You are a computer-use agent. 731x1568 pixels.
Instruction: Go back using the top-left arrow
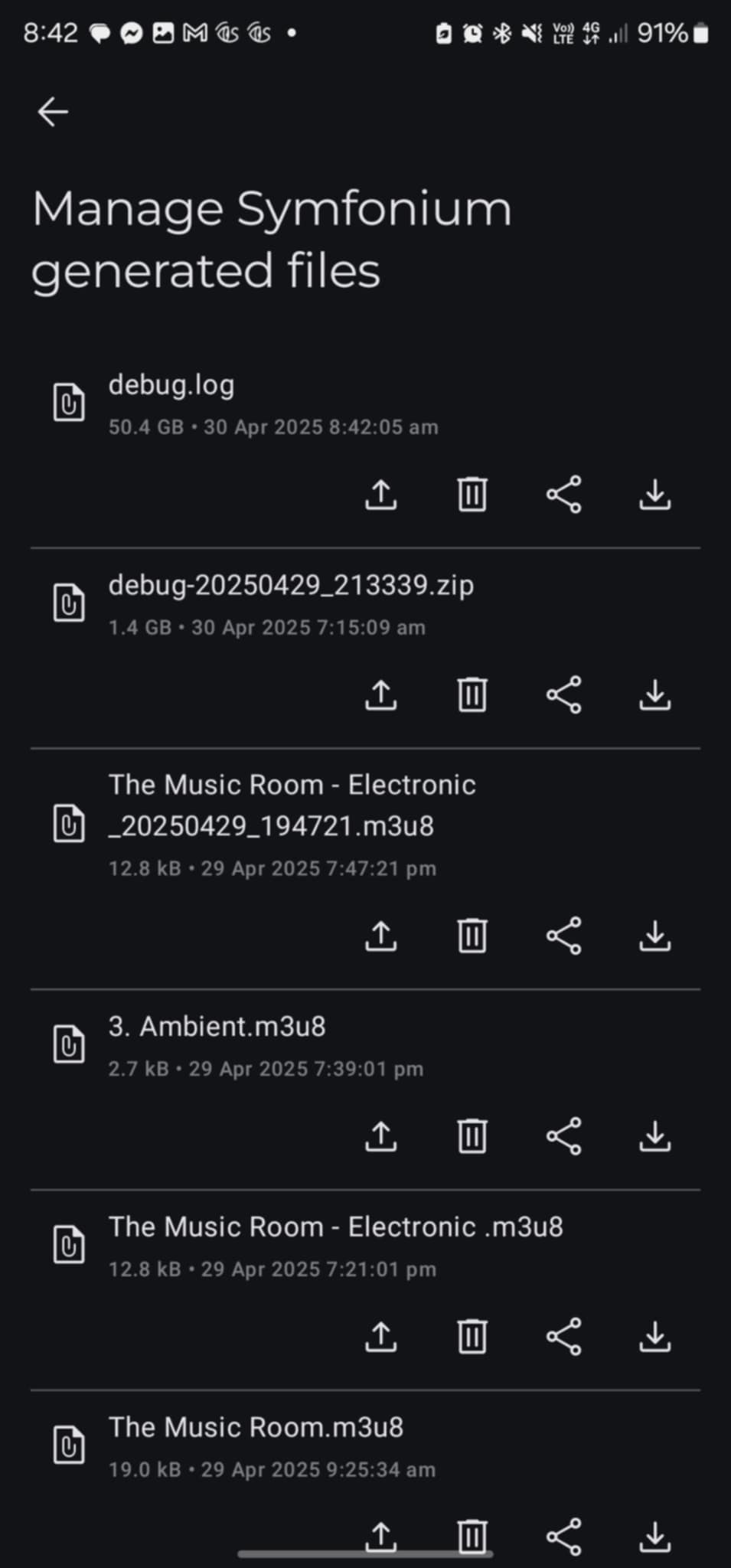point(53,112)
